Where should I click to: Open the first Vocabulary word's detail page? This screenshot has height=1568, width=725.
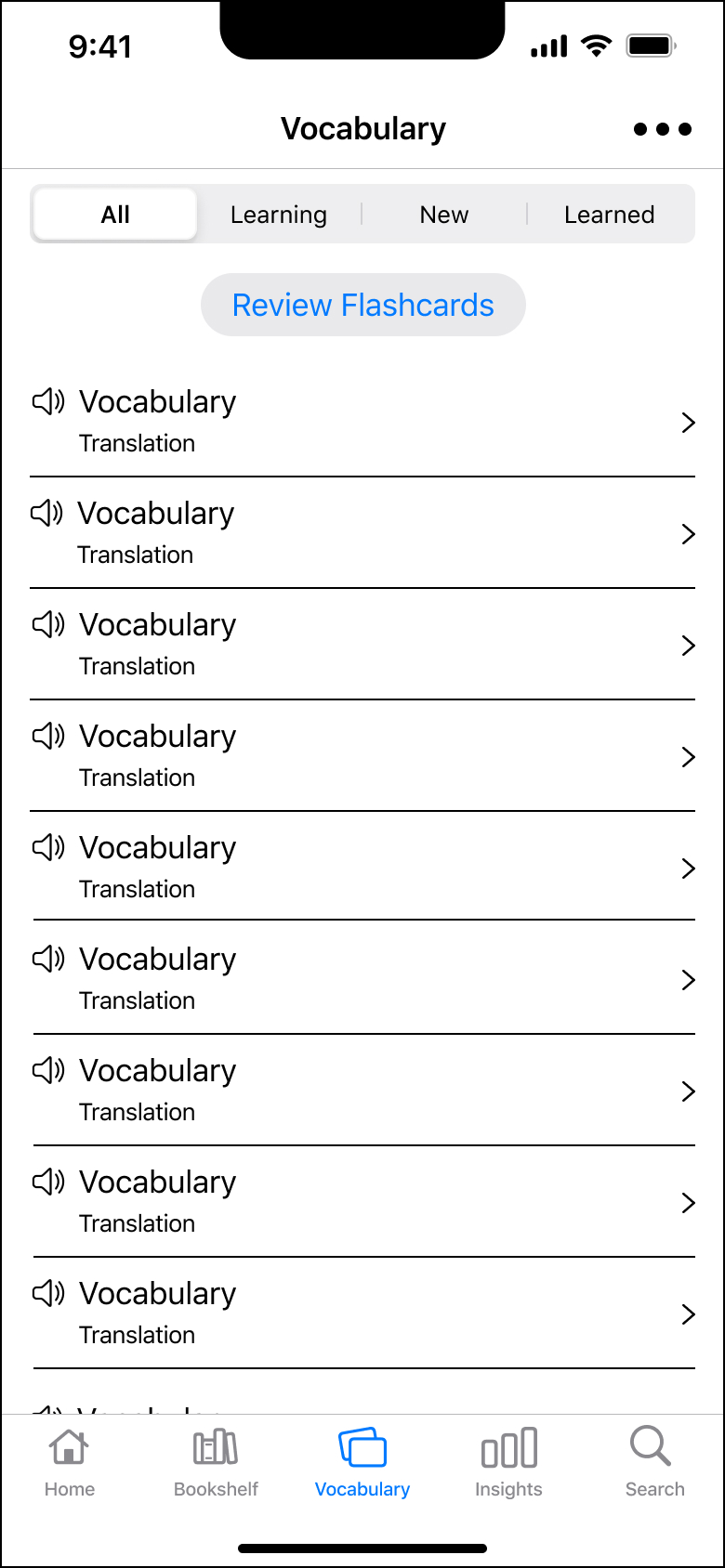tap(157, 401)
